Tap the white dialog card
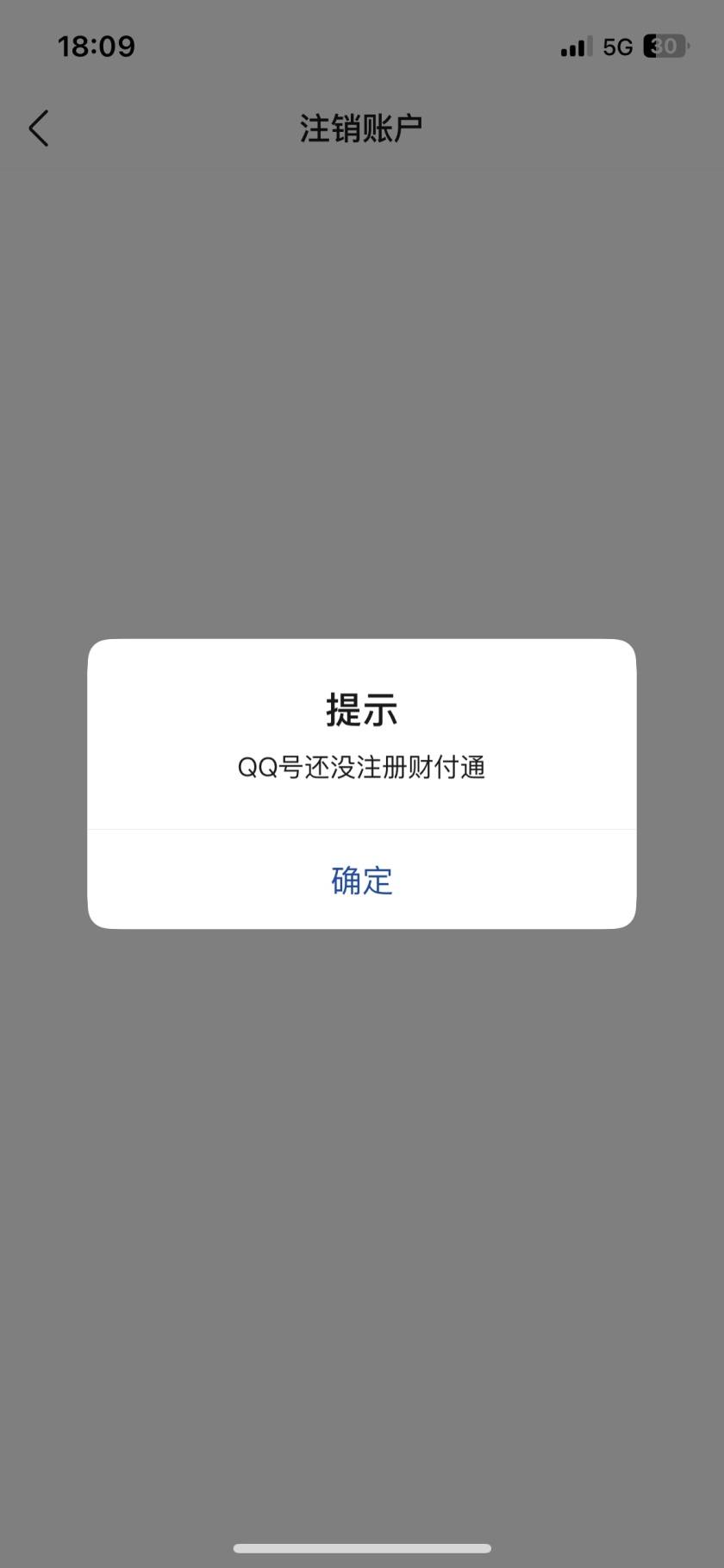The image size is (724, 1568). click(361, 783)
